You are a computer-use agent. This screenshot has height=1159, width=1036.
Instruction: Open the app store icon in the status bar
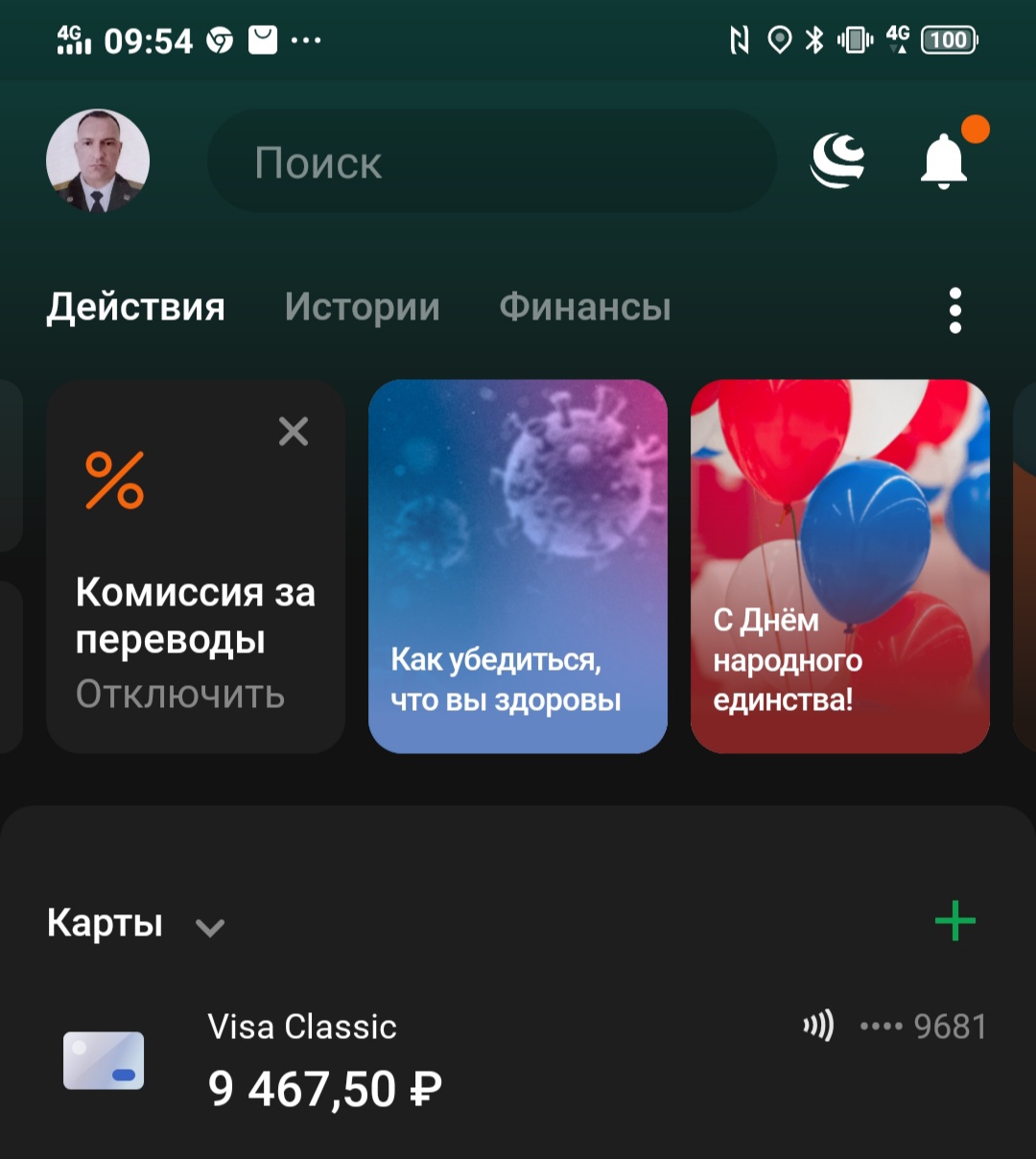pos(261,38)
